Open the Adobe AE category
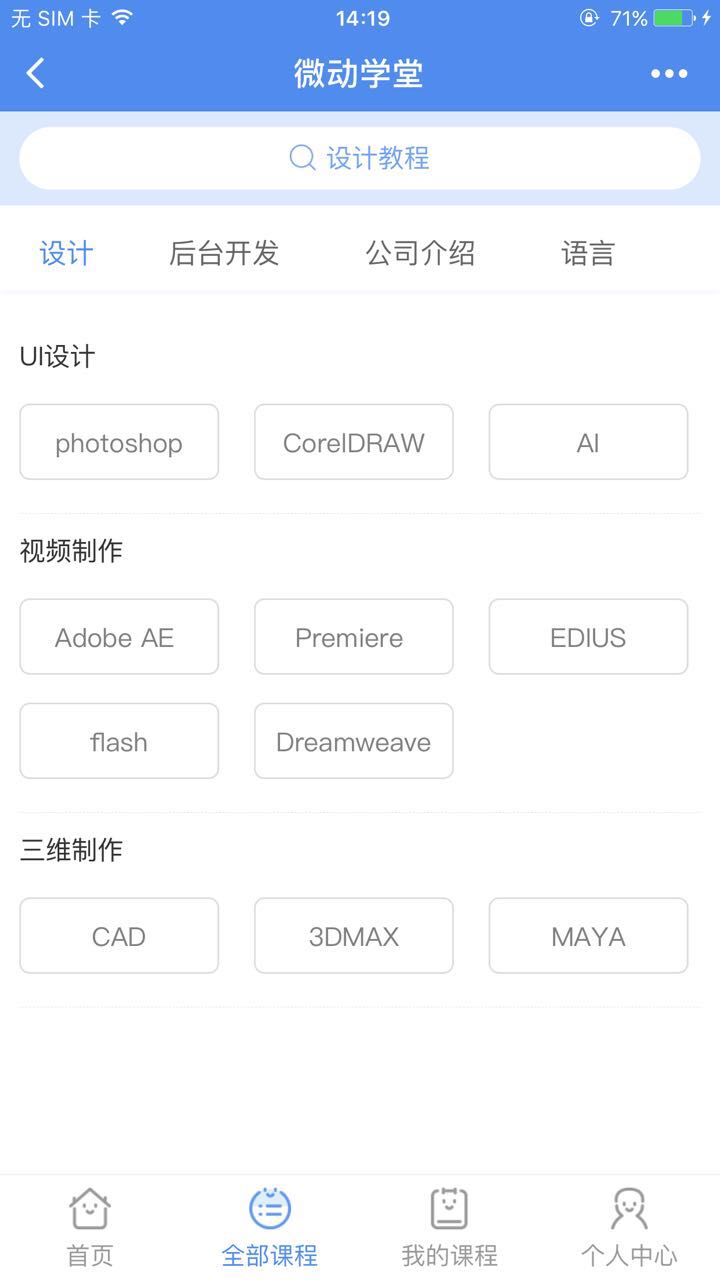 tap(119, 637)
